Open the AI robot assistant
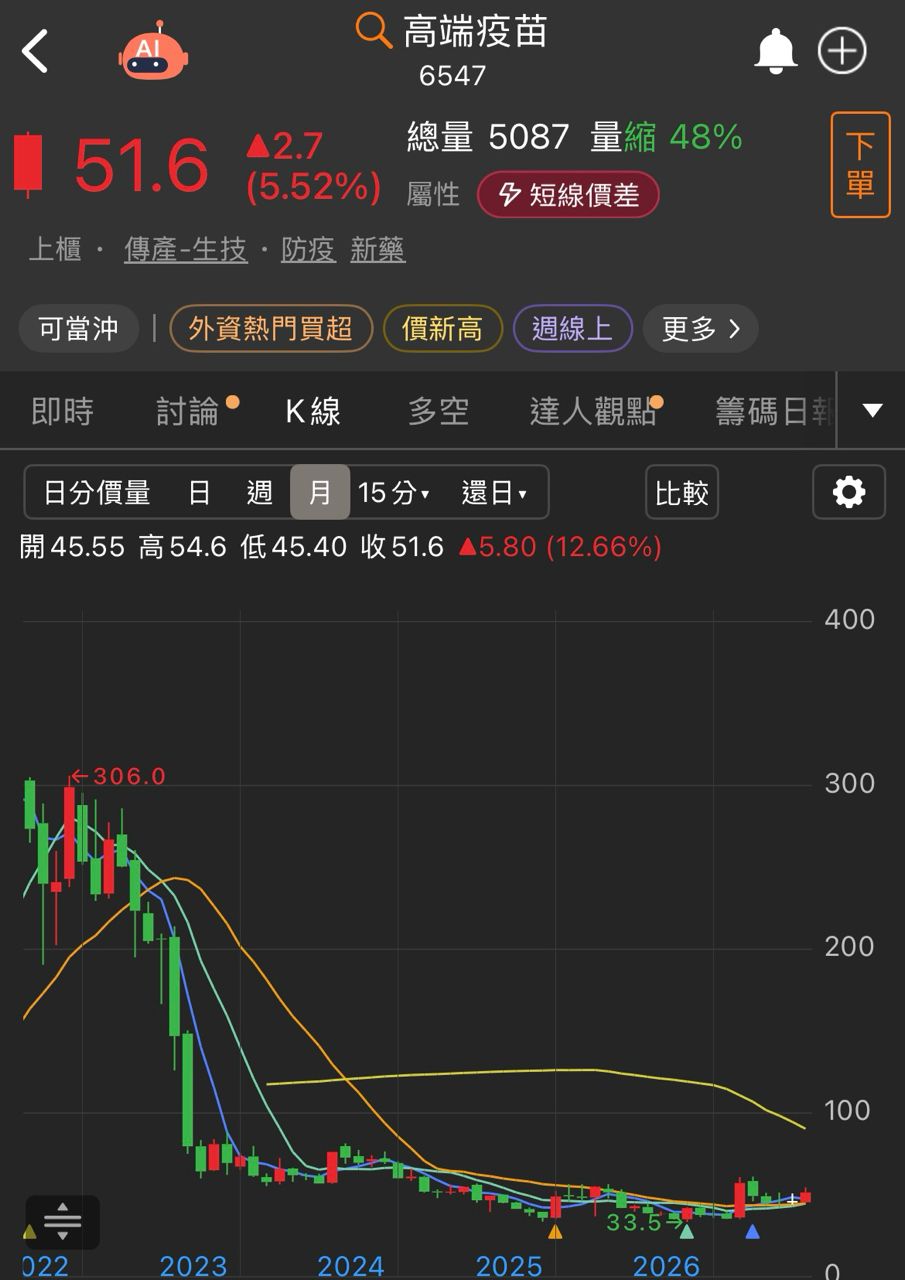 154,50
